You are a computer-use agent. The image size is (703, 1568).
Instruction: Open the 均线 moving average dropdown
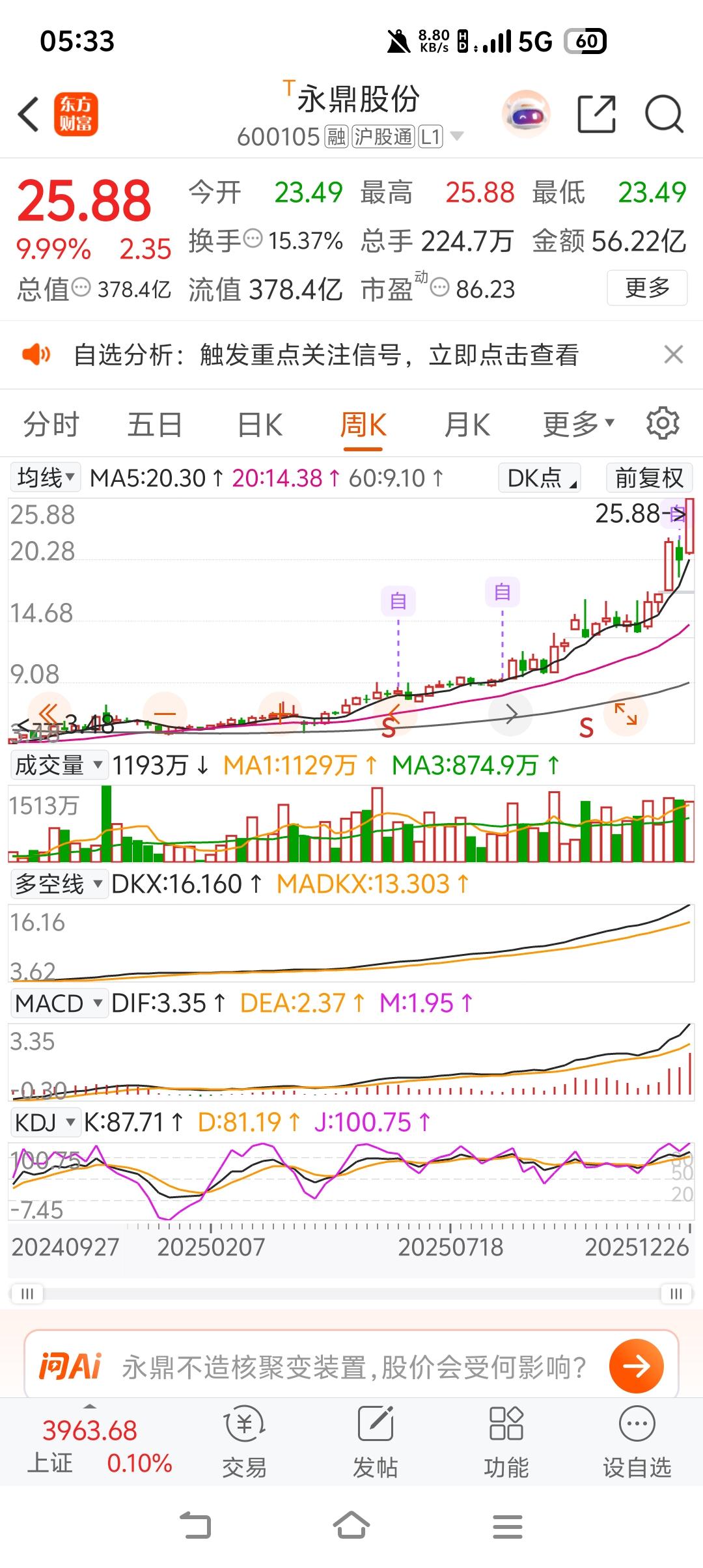[46, 477]
